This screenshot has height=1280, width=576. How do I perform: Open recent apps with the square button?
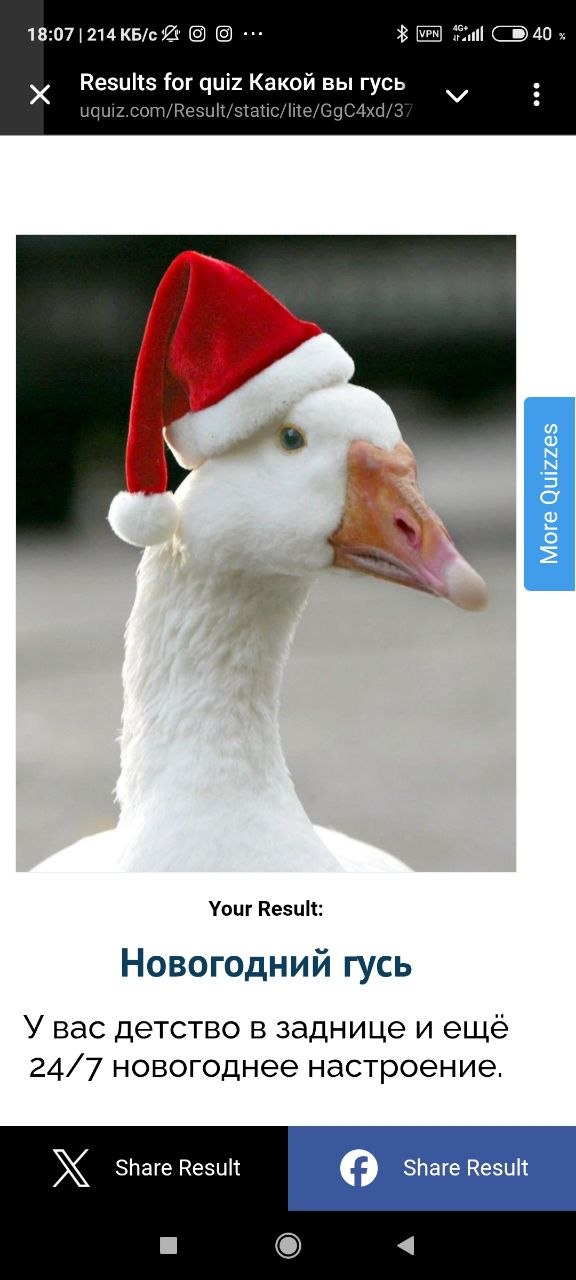coord(169,1245)
